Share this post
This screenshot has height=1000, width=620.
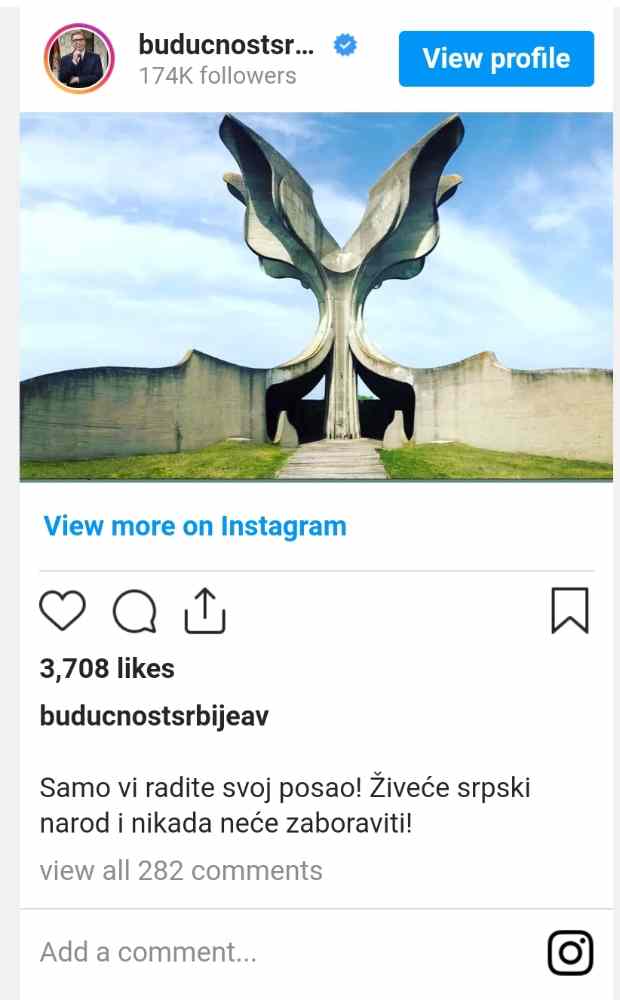pyautogui.click(x=205, y=611)
